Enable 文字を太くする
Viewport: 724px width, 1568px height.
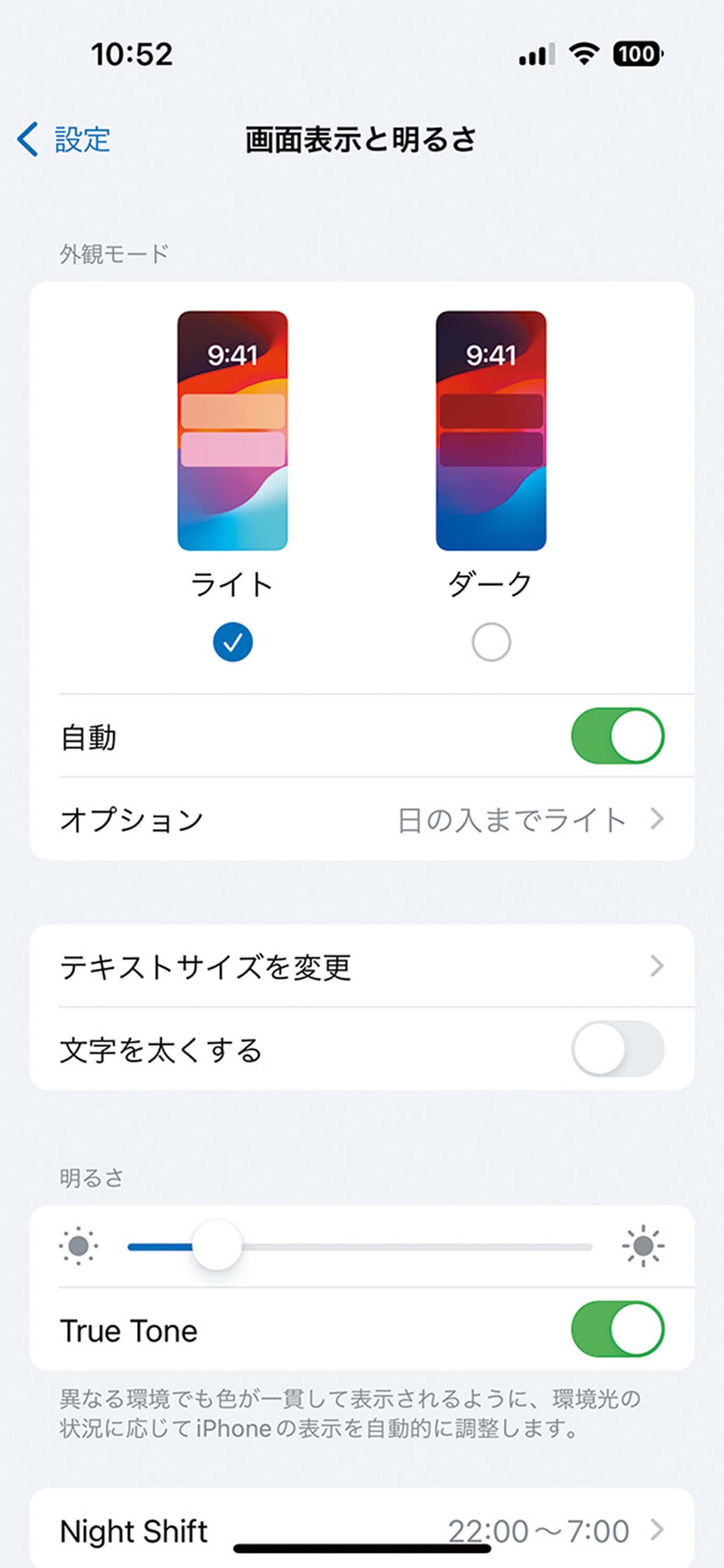[x=617, y=1049]
